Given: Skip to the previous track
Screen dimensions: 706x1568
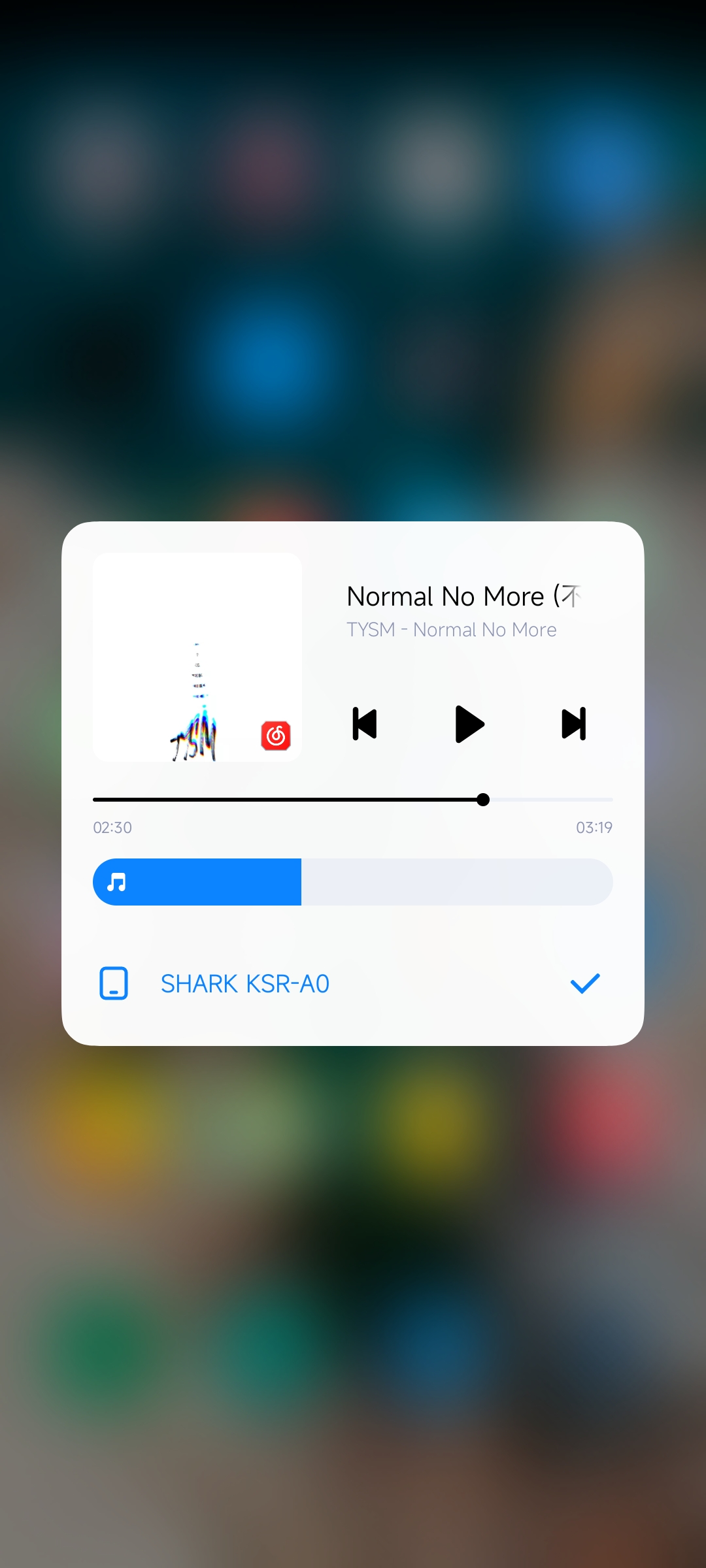Looking at the screenshot, I should coord(365,724).
